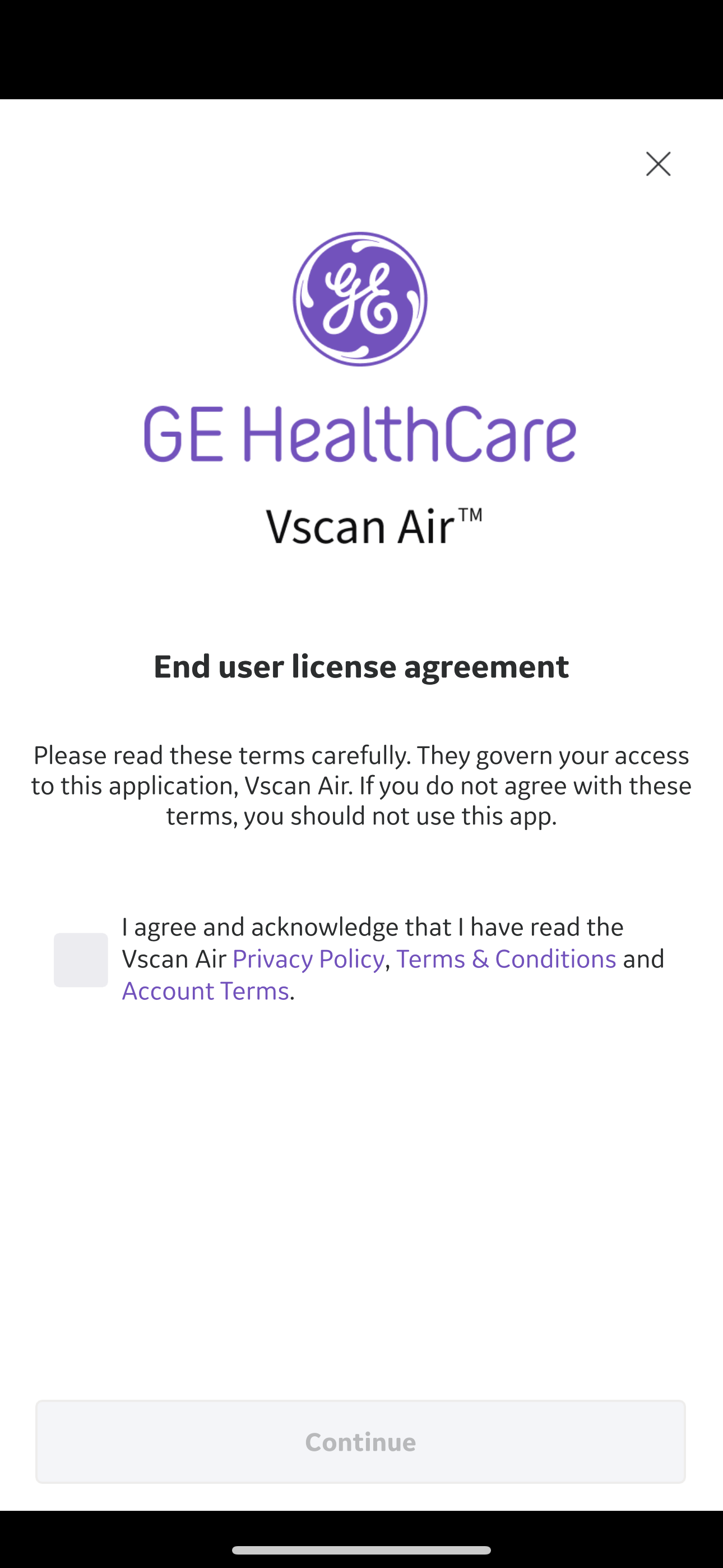Click the End user license agreement heading
The image size is (723, 1568).
360,667
